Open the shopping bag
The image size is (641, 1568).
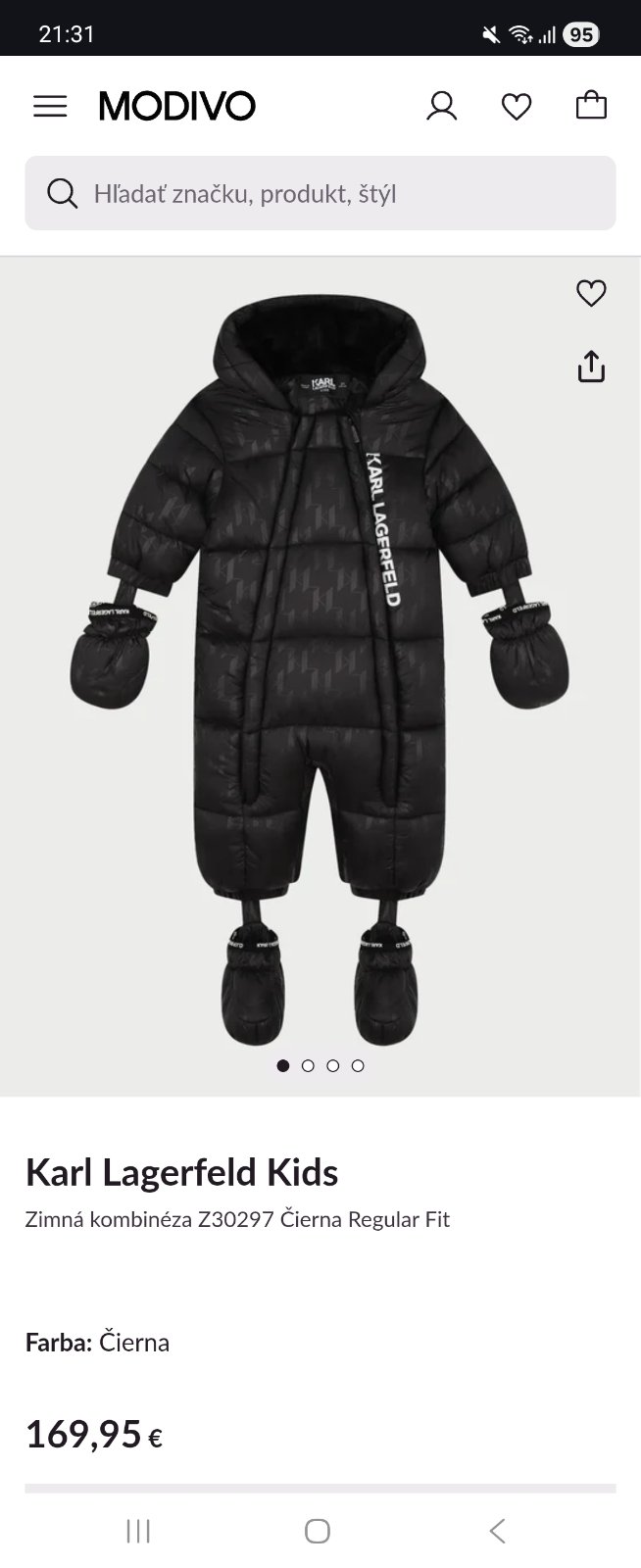[x=591, y=105]
